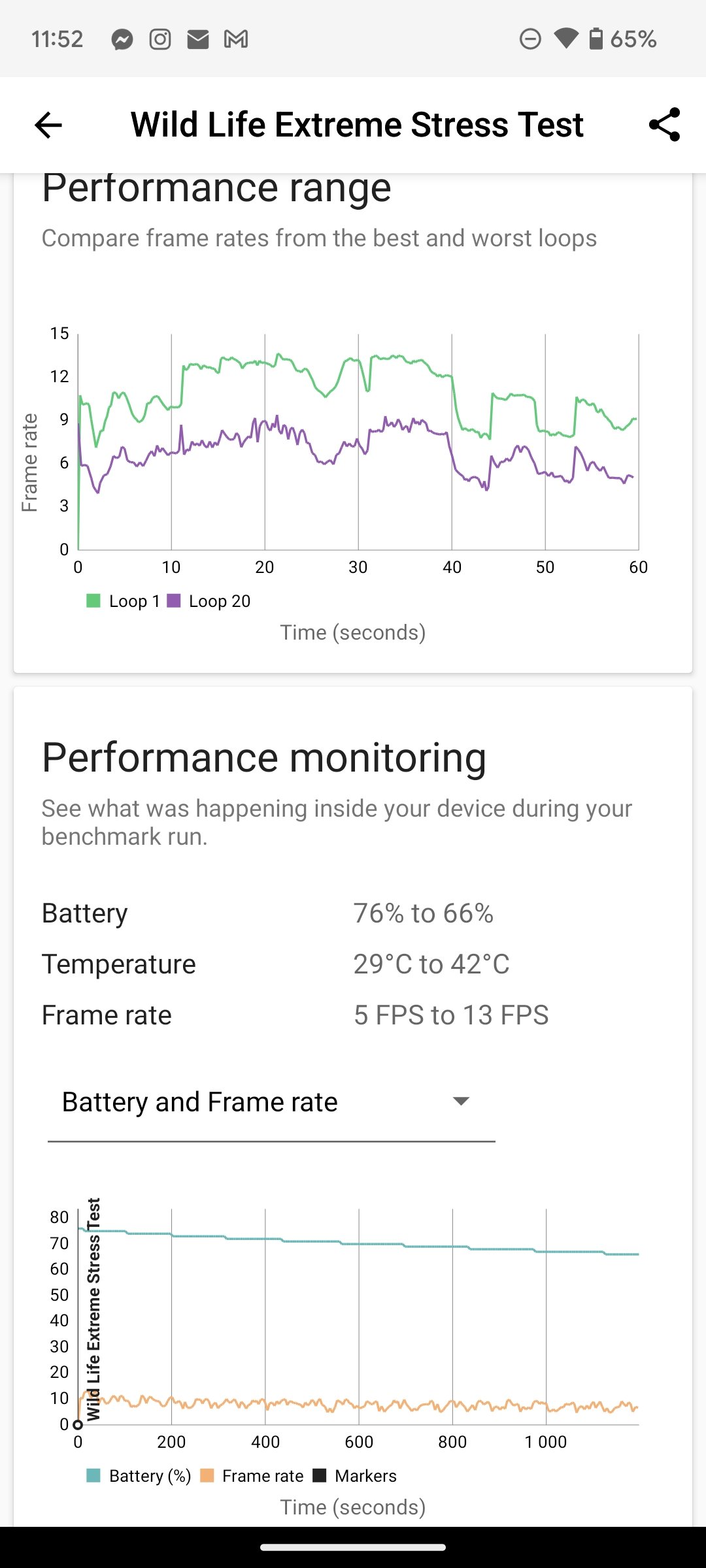The image size is (706, 1568).
Task: Open the Battery and Frame rate dropdown
Action: 271,1103
